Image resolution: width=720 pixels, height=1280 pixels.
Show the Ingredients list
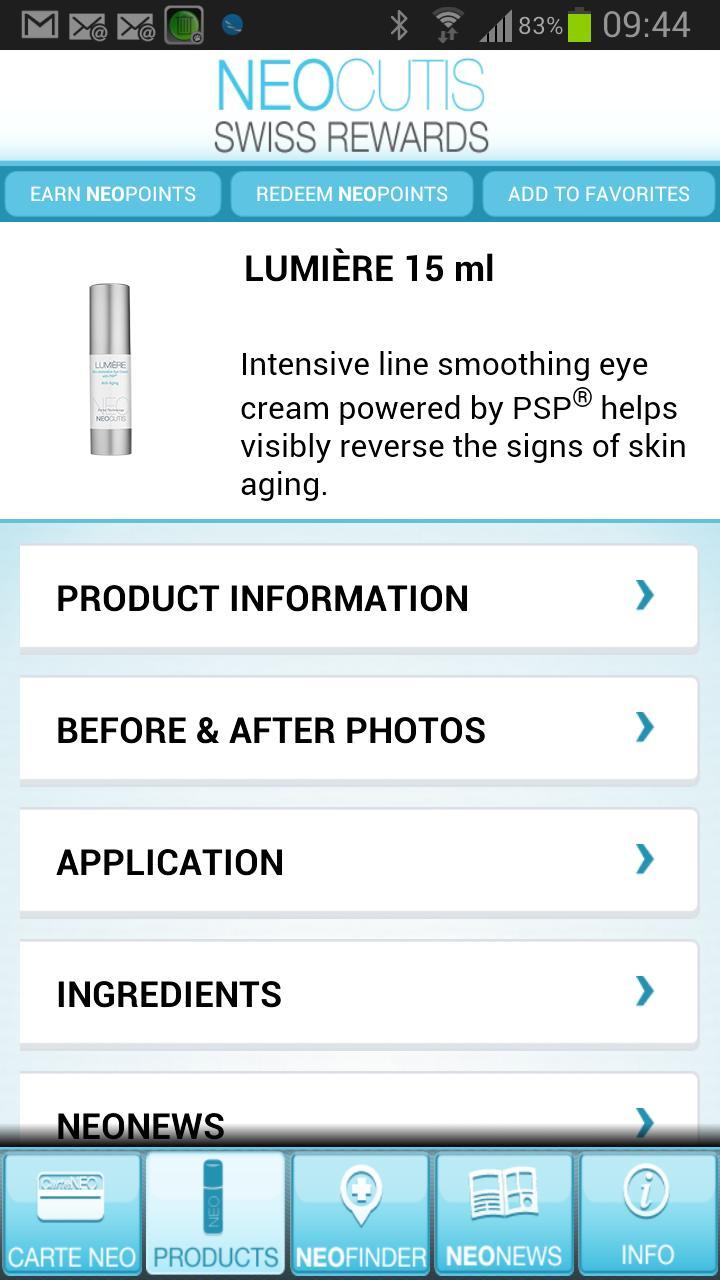(x=358, y=994)
